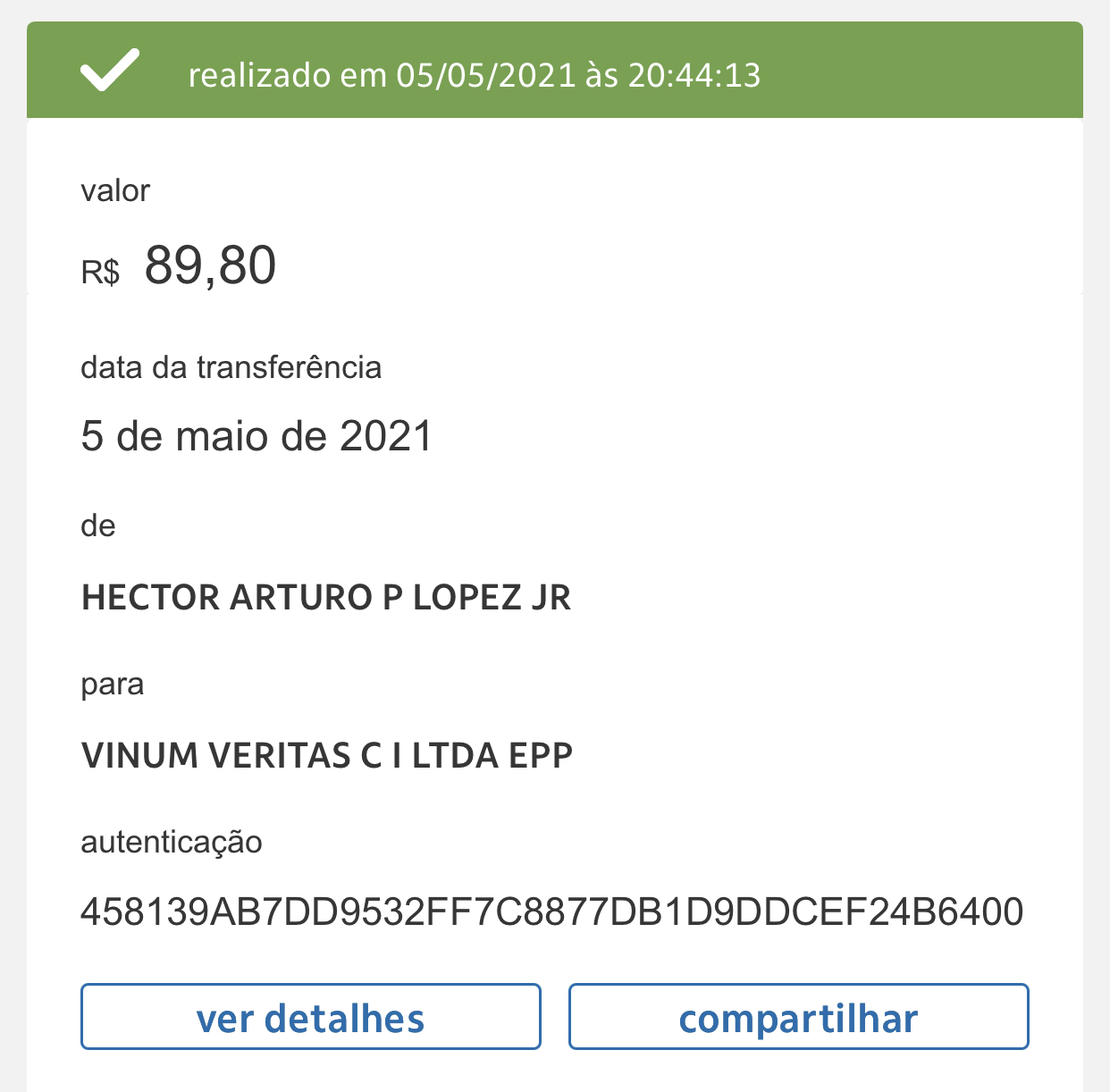The image size is (1110, 1092).
Task: Open transfer details with ver detalhes
Action: pos(310,1017)
